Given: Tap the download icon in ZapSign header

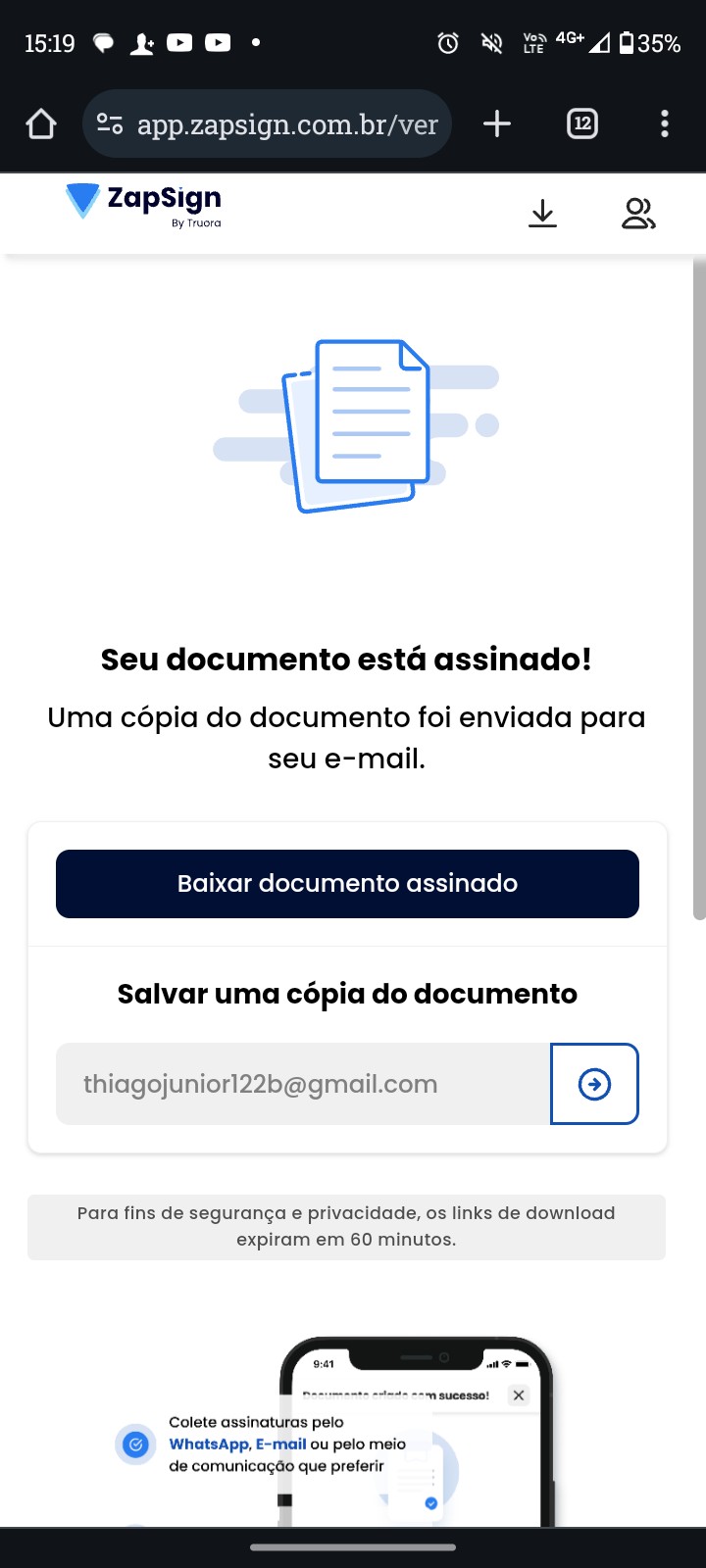Looking at the screenshot, I should tap(542, 214).
